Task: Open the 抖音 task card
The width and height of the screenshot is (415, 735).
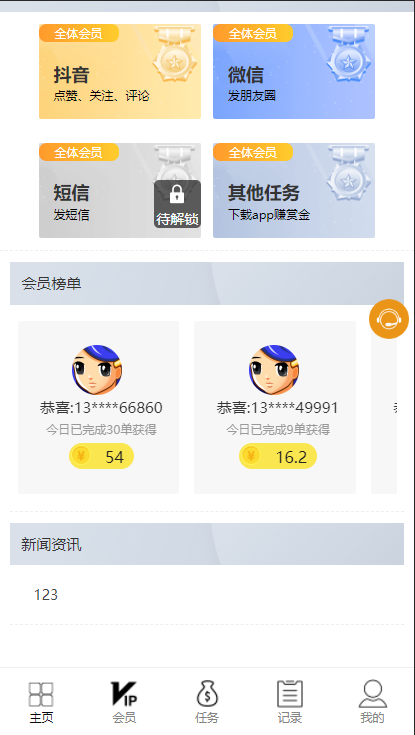Action: coord(120,71)
